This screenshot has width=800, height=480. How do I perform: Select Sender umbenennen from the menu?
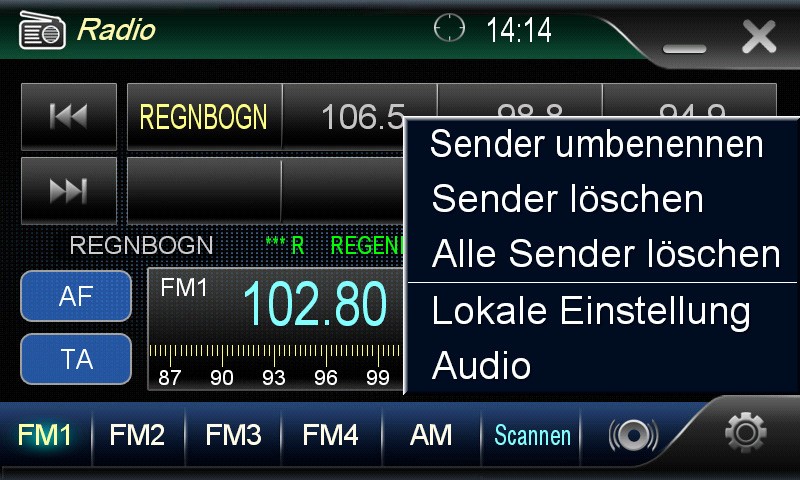click(x=597, y=145)
